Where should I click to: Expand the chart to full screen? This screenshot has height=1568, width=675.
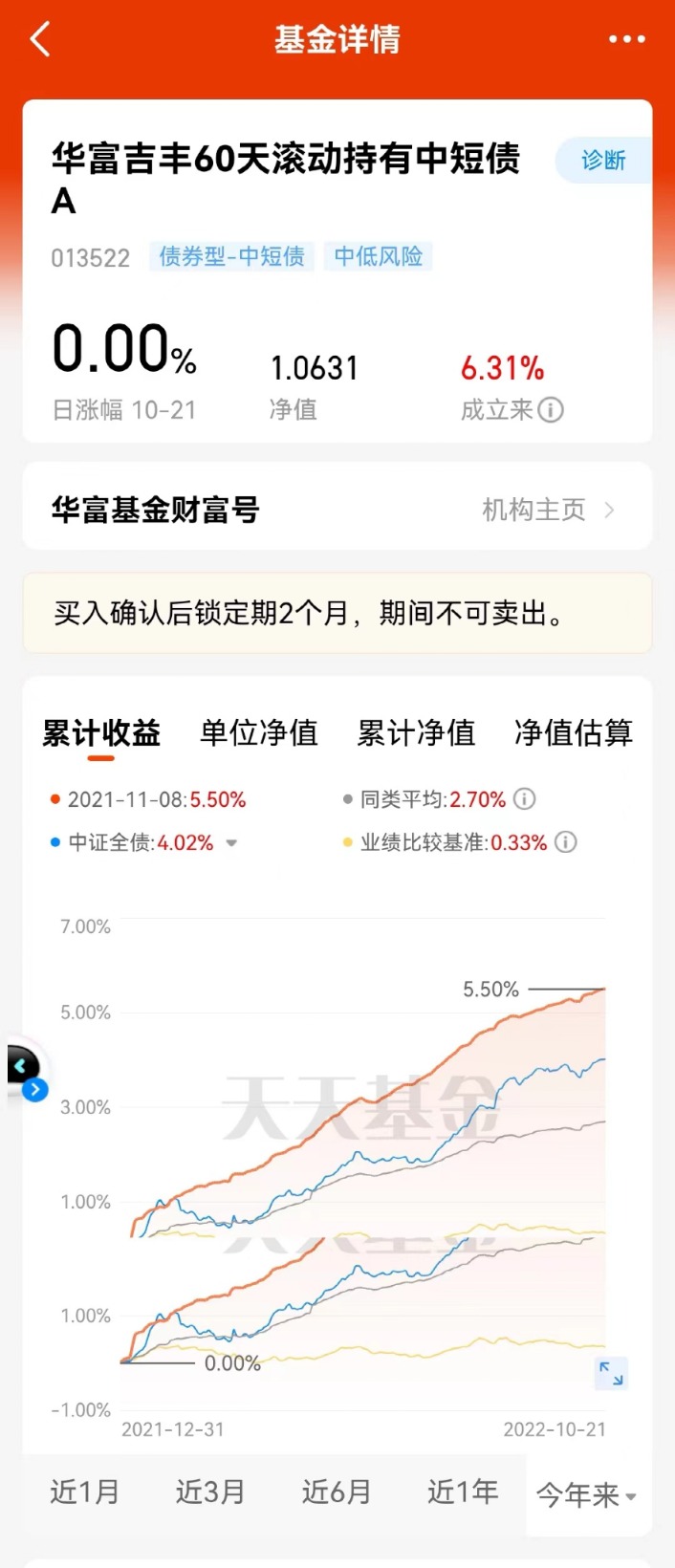click(x=611, y=1373)
